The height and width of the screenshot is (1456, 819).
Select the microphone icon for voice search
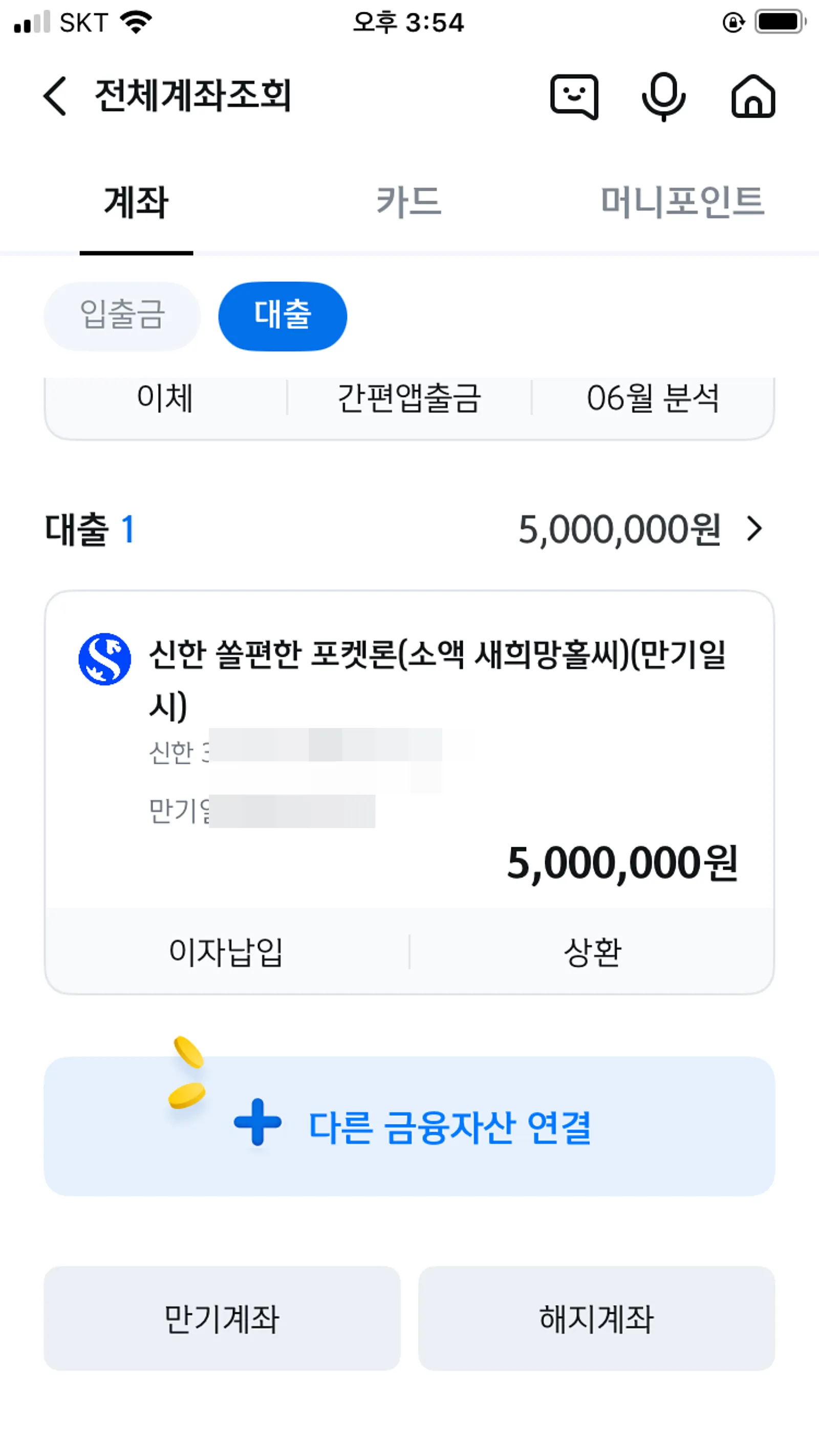coord(663,97)
